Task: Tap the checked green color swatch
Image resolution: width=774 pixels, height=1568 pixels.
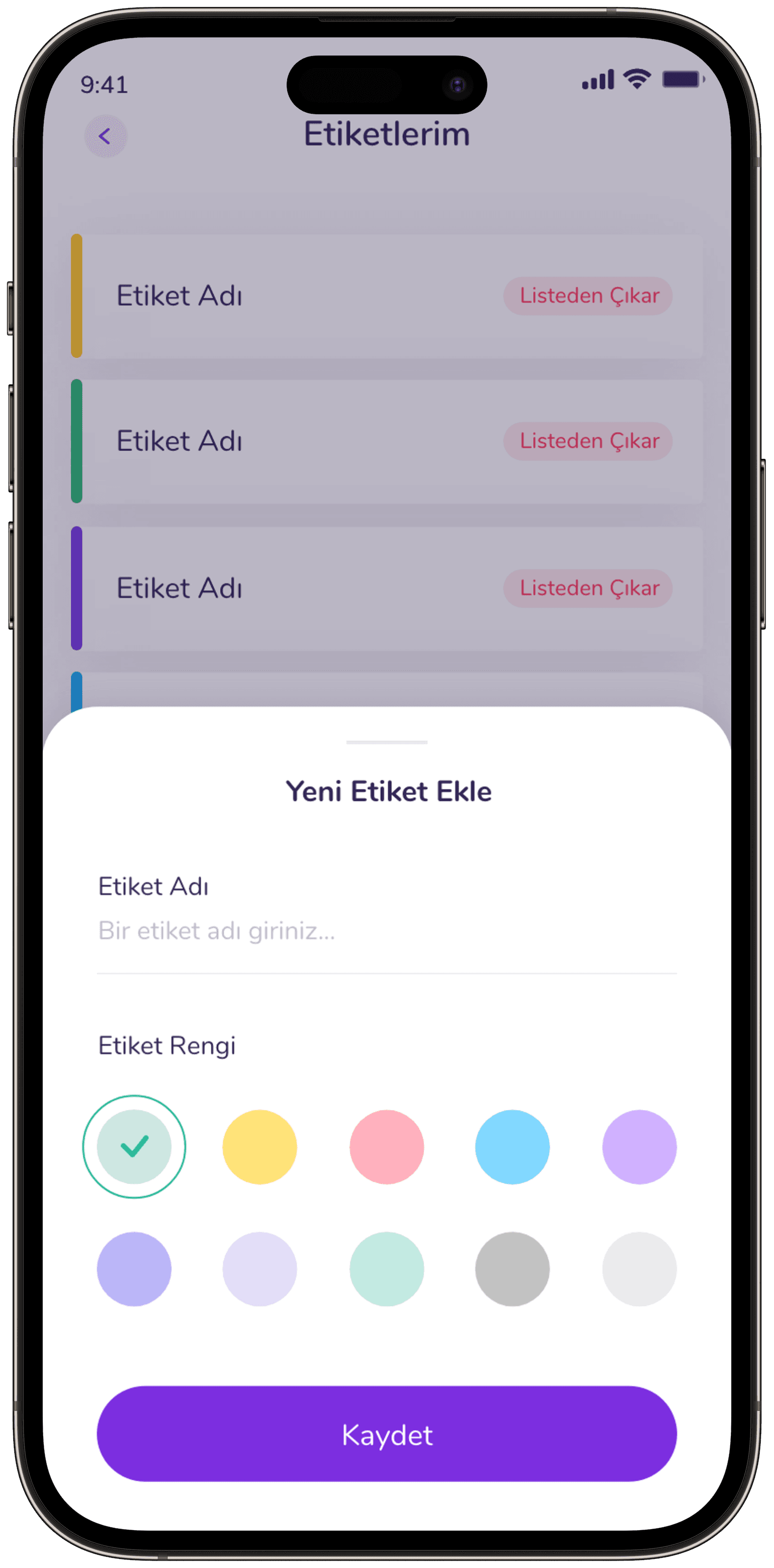Action: click(x=134, y=1147)
